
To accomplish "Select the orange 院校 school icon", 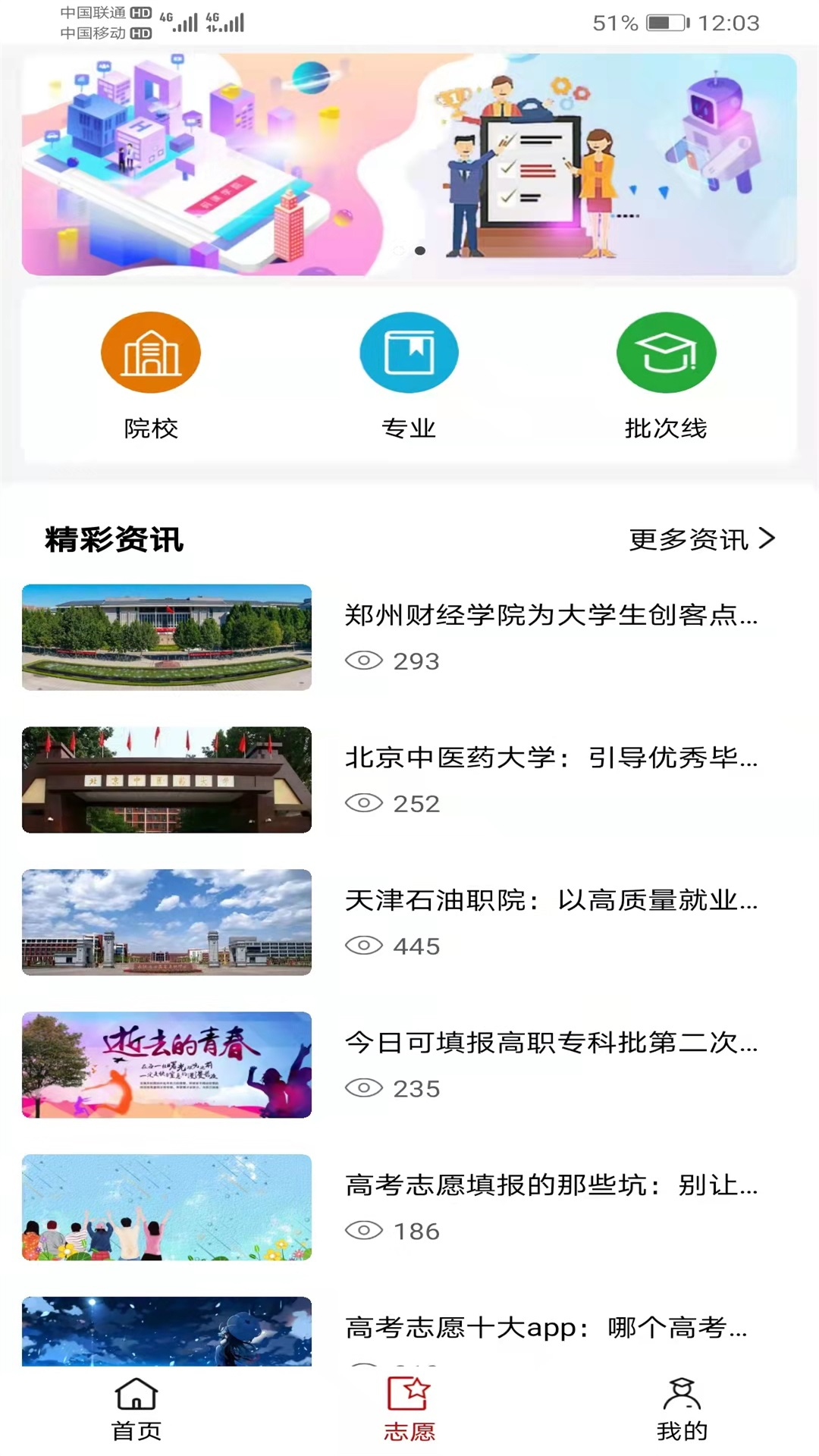I will pyautogui.click(x=150, y=351).
